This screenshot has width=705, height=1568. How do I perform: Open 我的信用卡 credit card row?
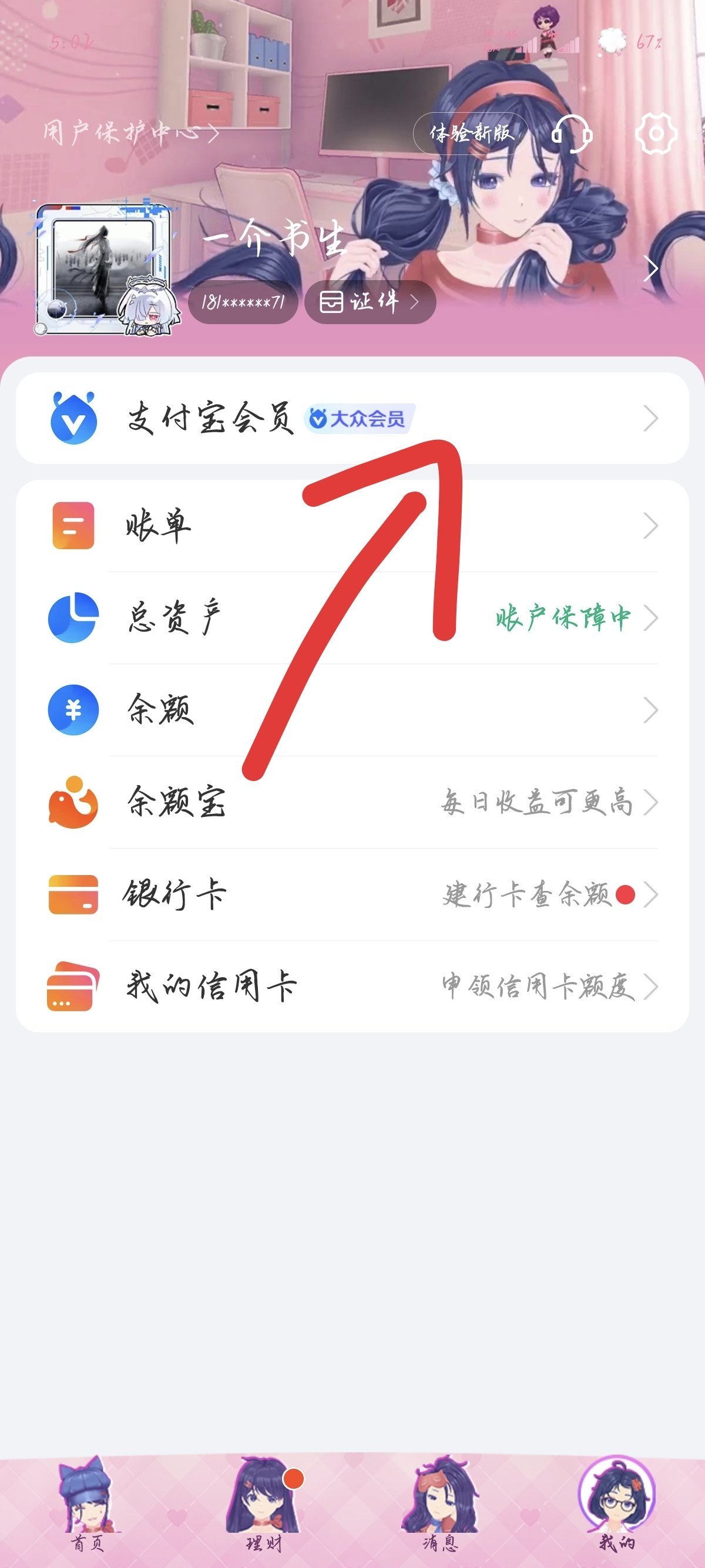(352, 986)
